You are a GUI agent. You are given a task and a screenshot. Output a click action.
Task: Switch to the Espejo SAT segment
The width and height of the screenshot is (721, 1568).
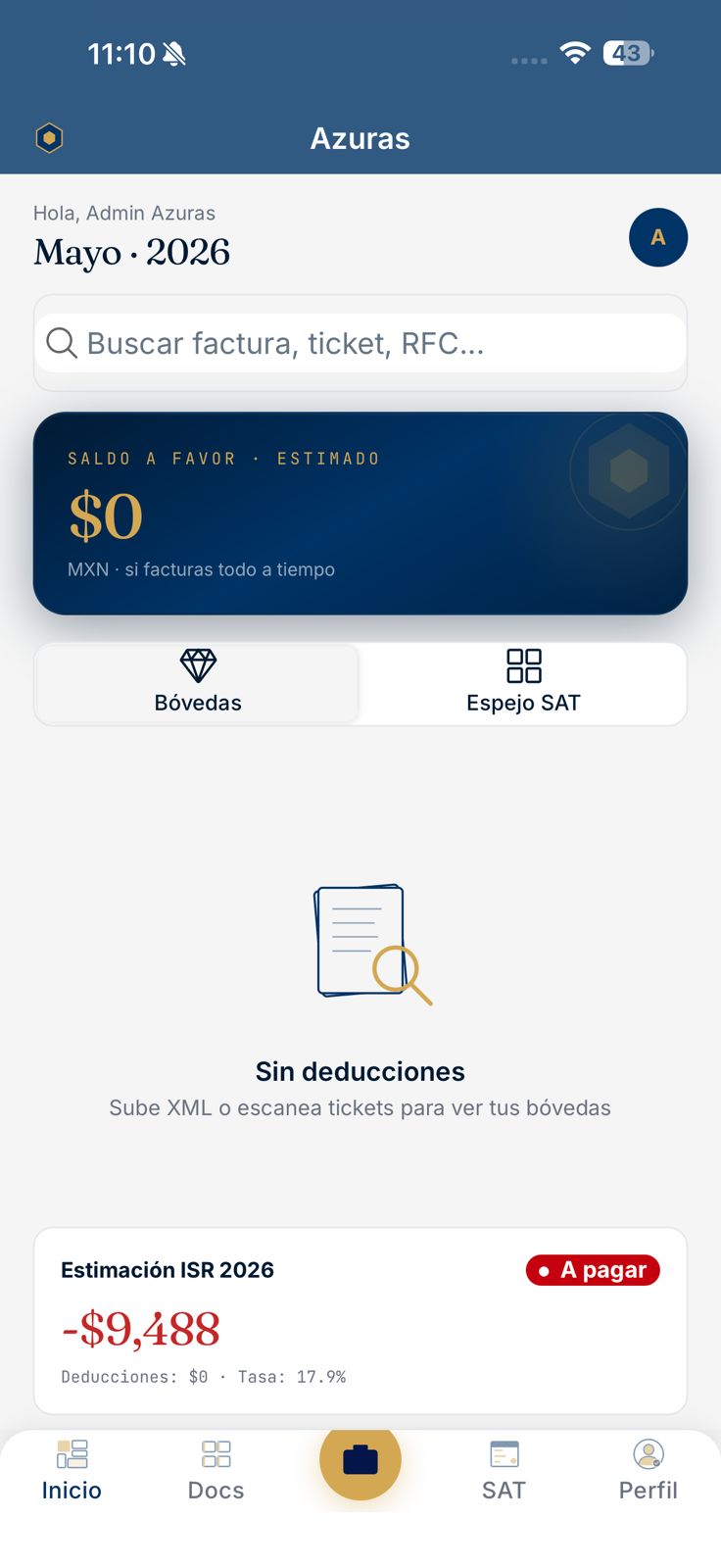click(523, 684)
